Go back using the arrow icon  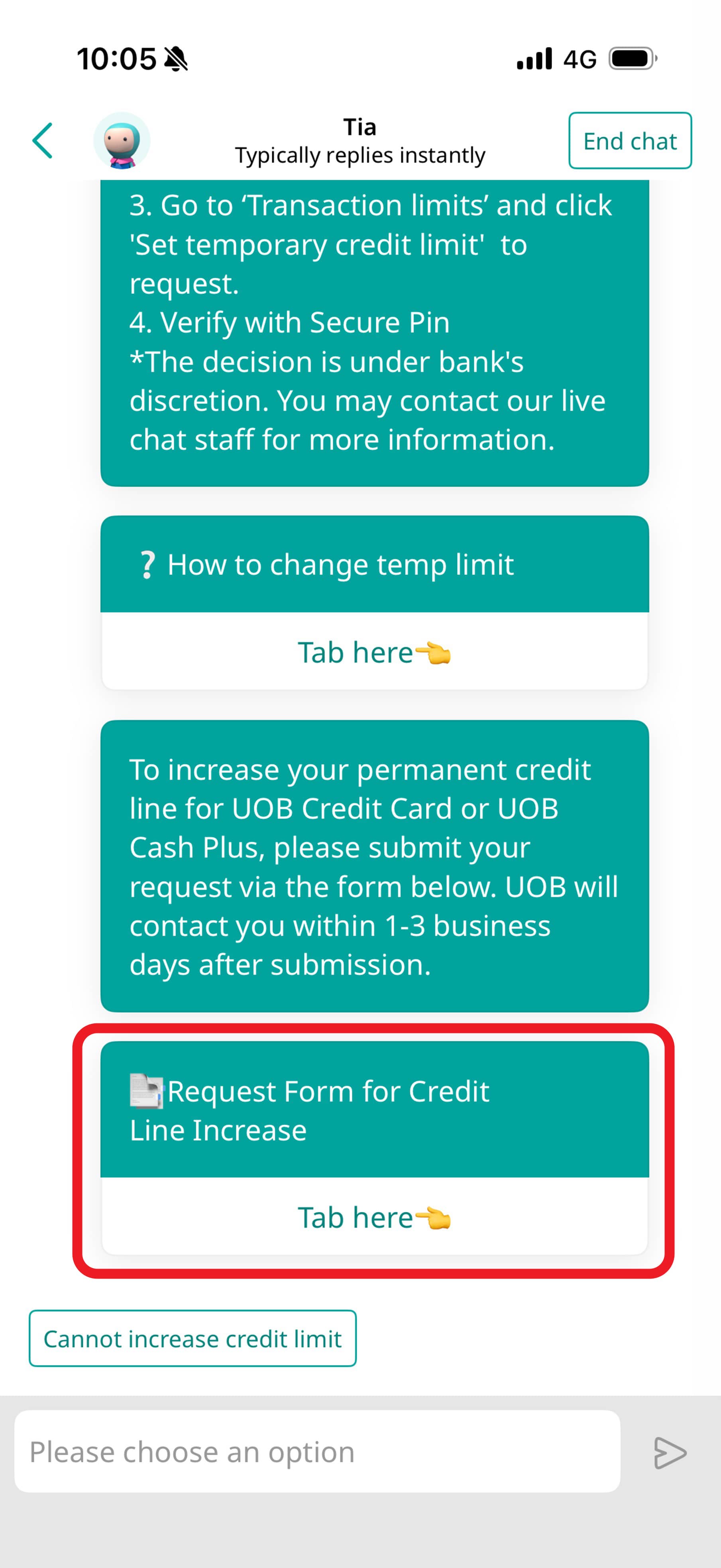pyautogui.click(x=43, y=141)
